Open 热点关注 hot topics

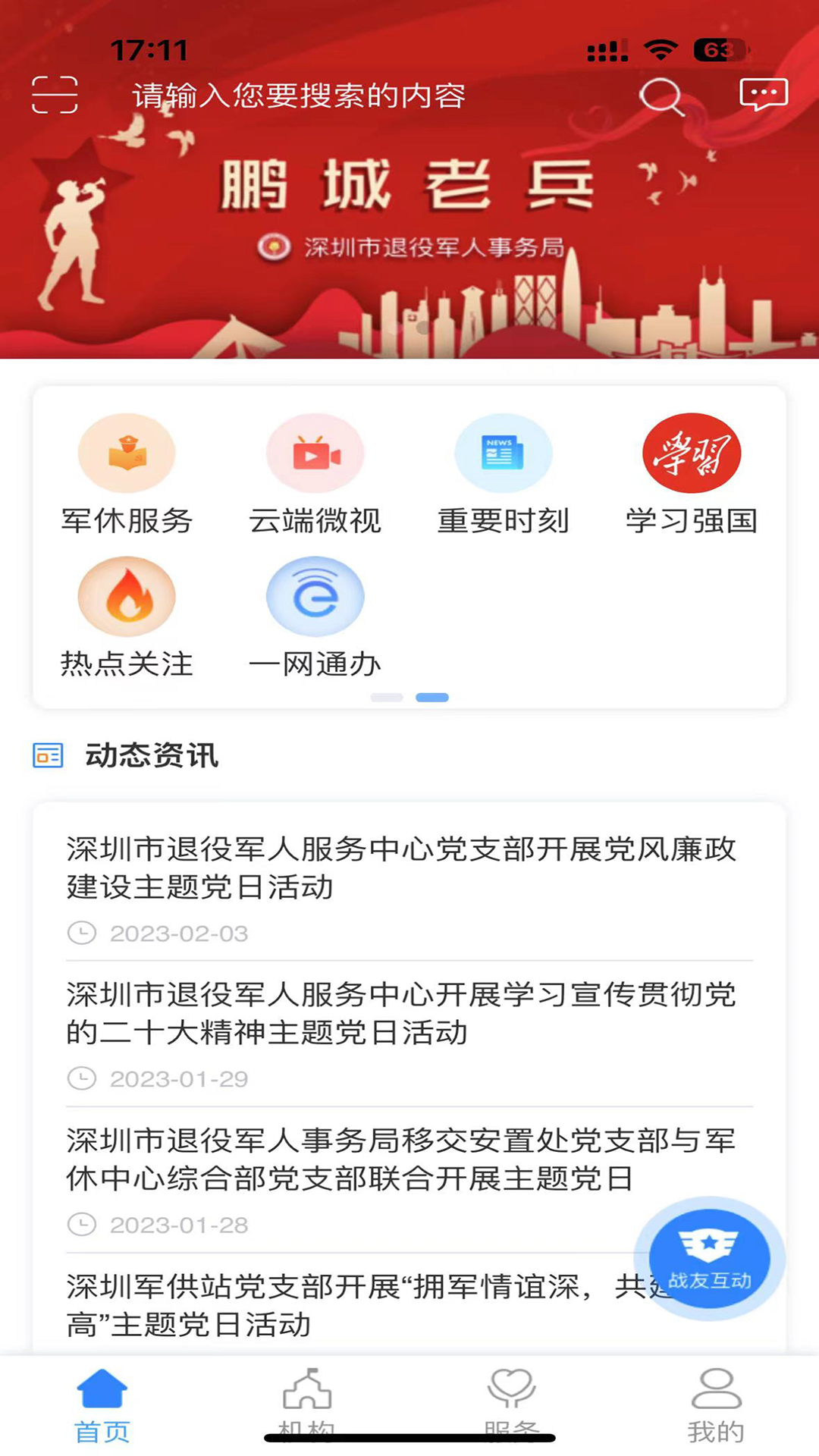click(126, 617)
